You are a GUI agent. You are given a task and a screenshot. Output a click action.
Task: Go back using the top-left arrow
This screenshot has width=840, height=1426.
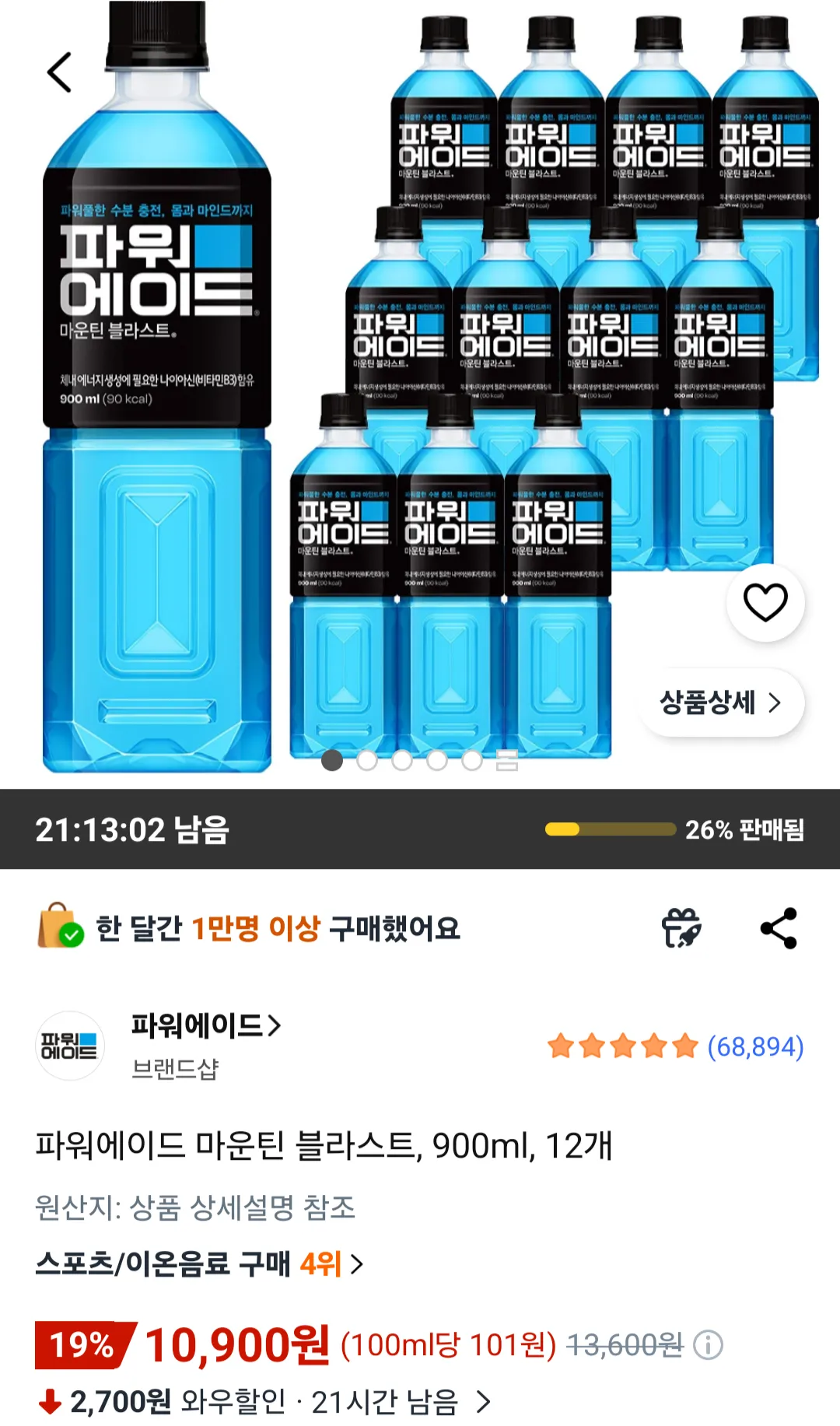[x=60, y=72]
